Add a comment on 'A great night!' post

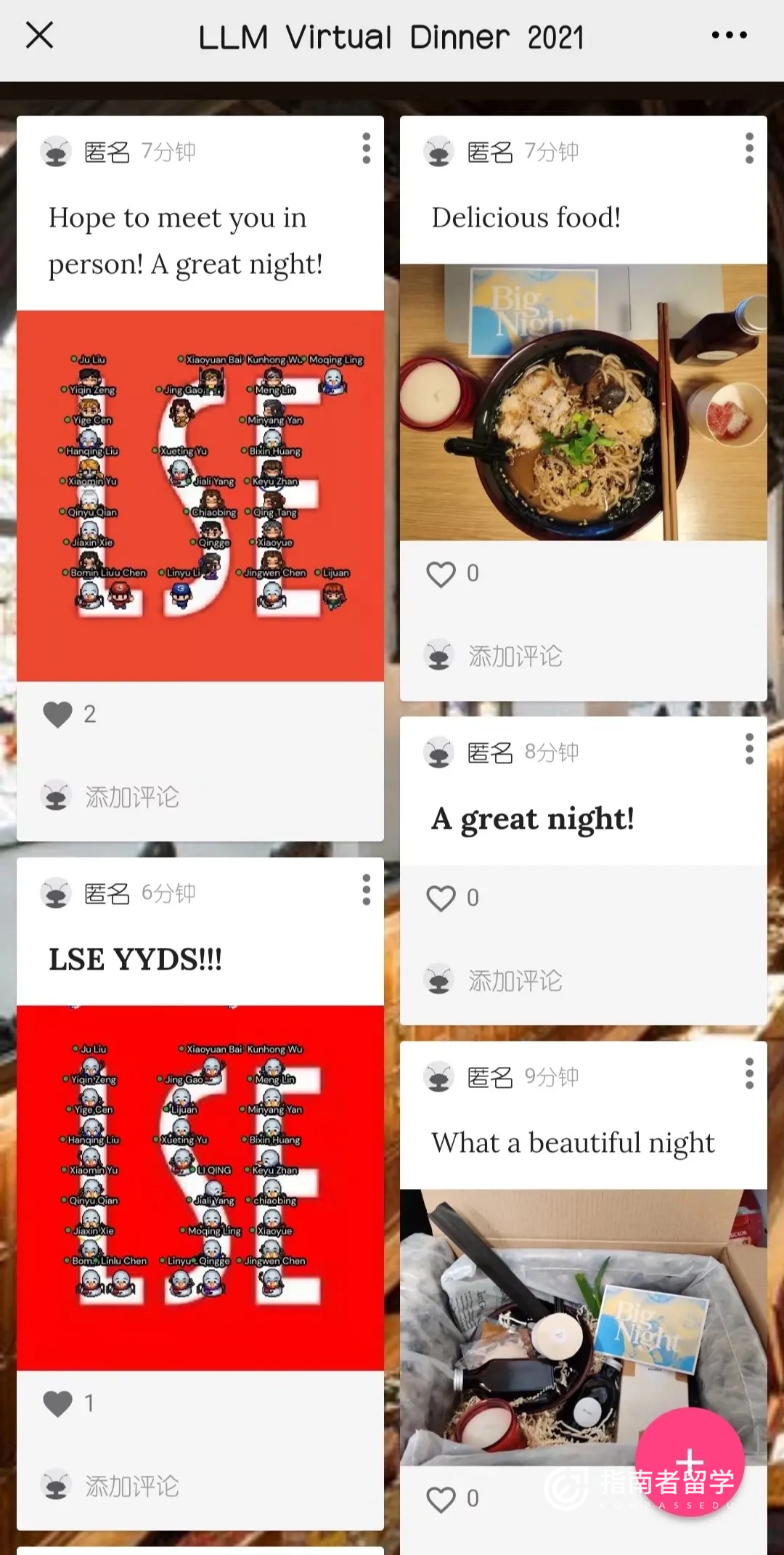[515, 980]
